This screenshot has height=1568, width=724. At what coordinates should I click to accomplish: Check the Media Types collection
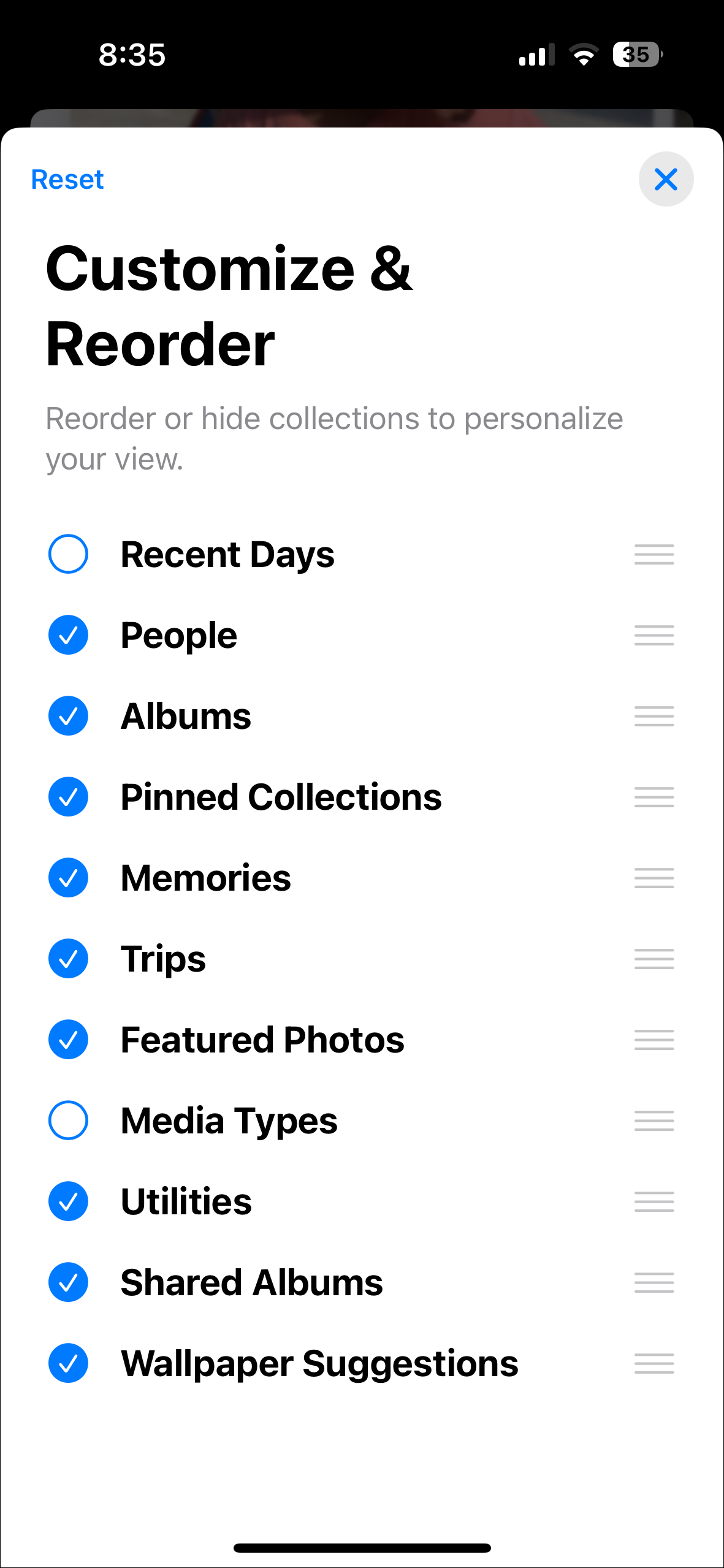(68, 1121)
